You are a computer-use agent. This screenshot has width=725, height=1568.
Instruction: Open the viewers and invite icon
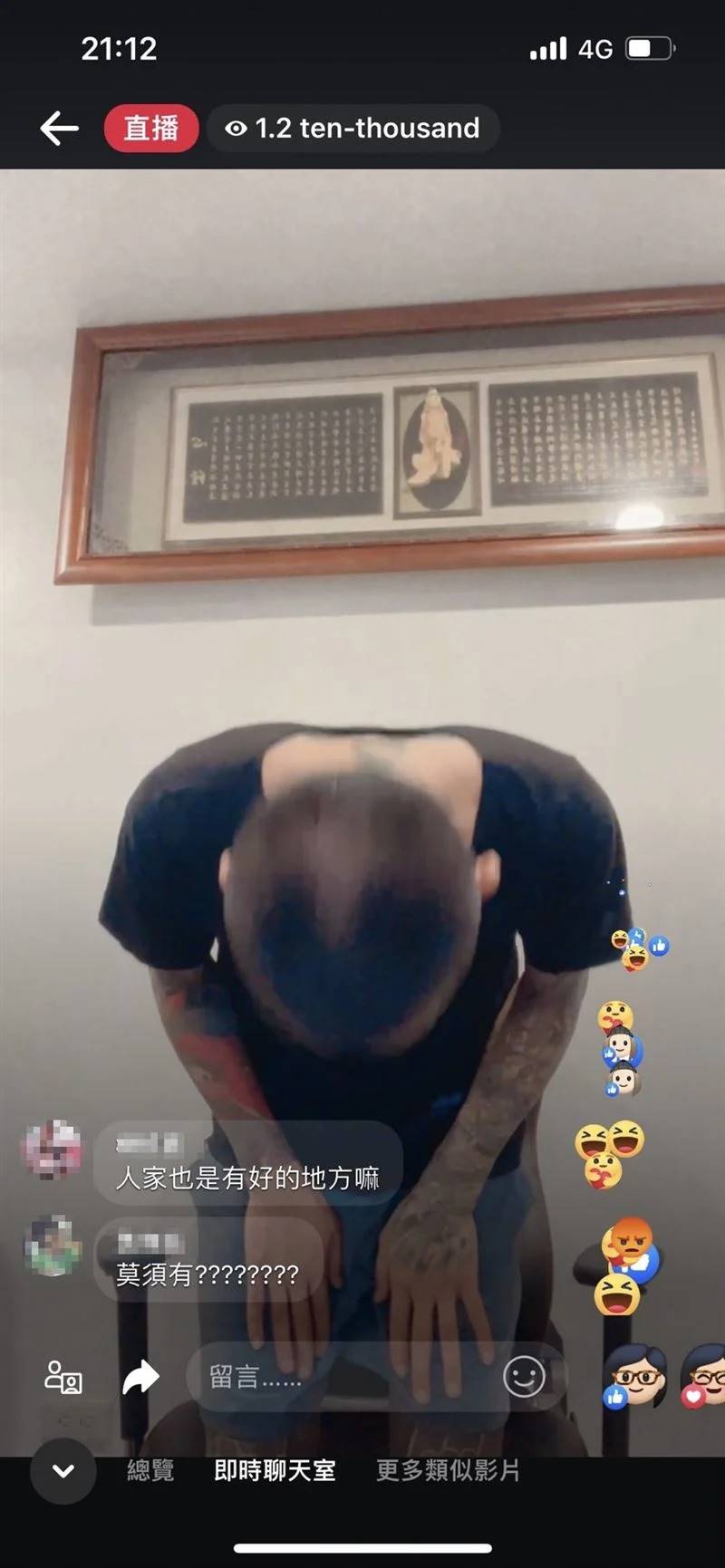[63, 1377]
